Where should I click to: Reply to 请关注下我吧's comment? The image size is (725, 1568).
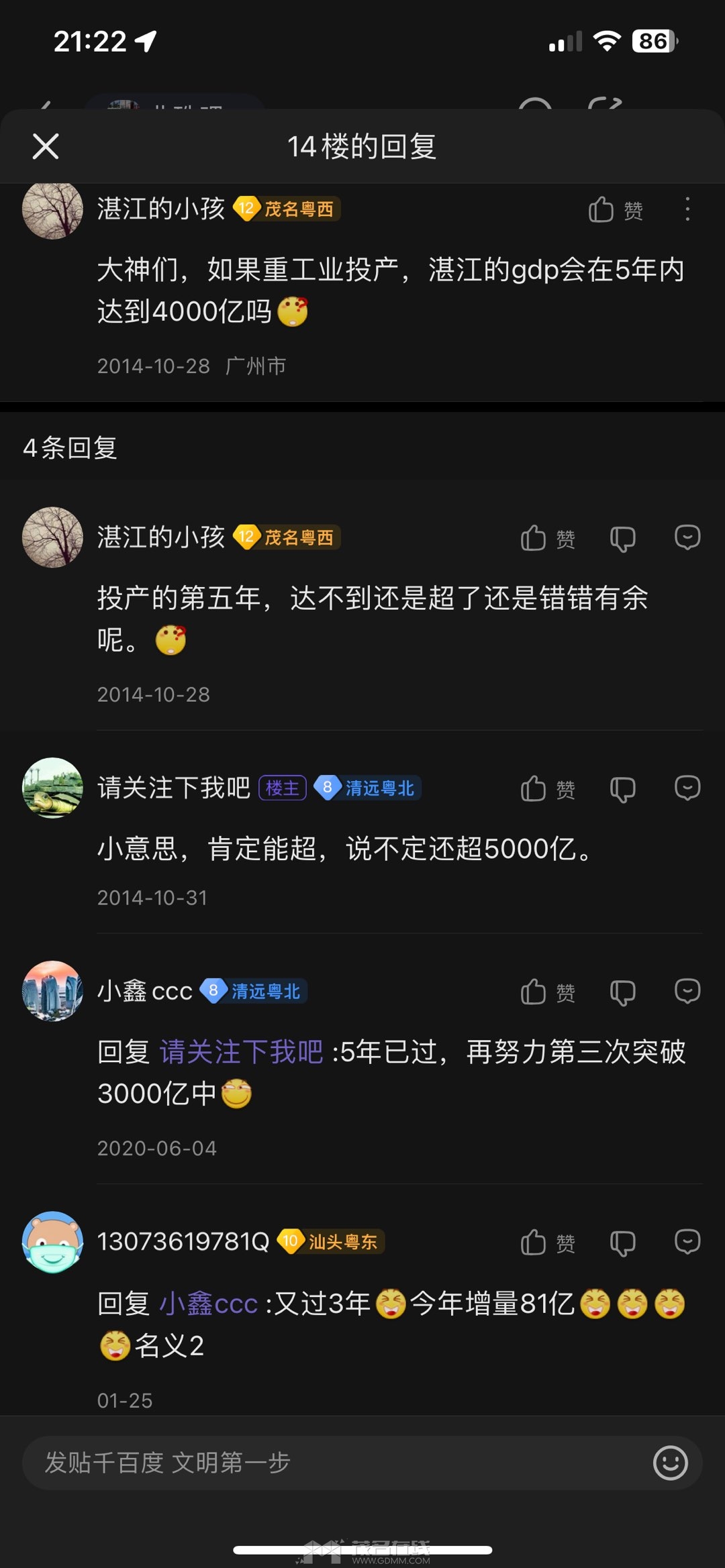pos(687,789)
